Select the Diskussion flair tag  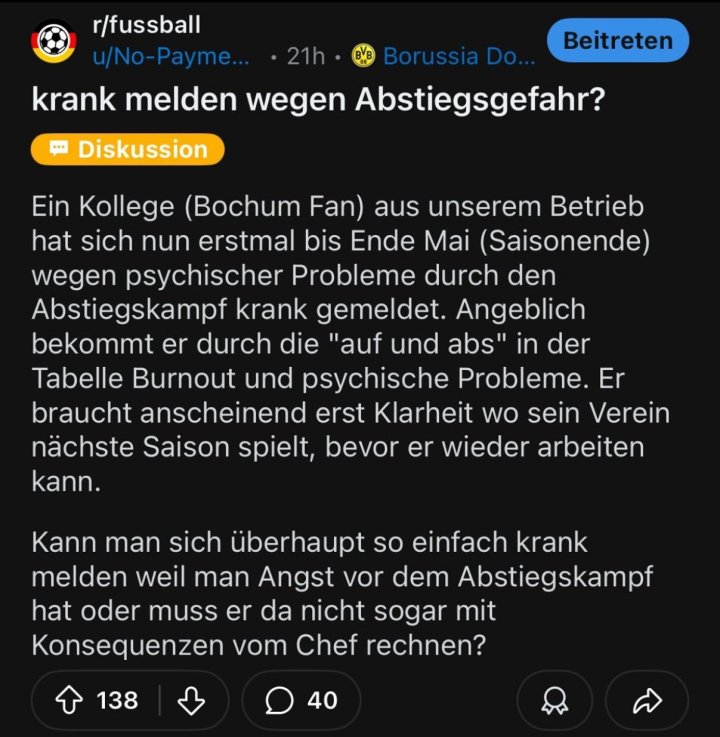point(128,149)
